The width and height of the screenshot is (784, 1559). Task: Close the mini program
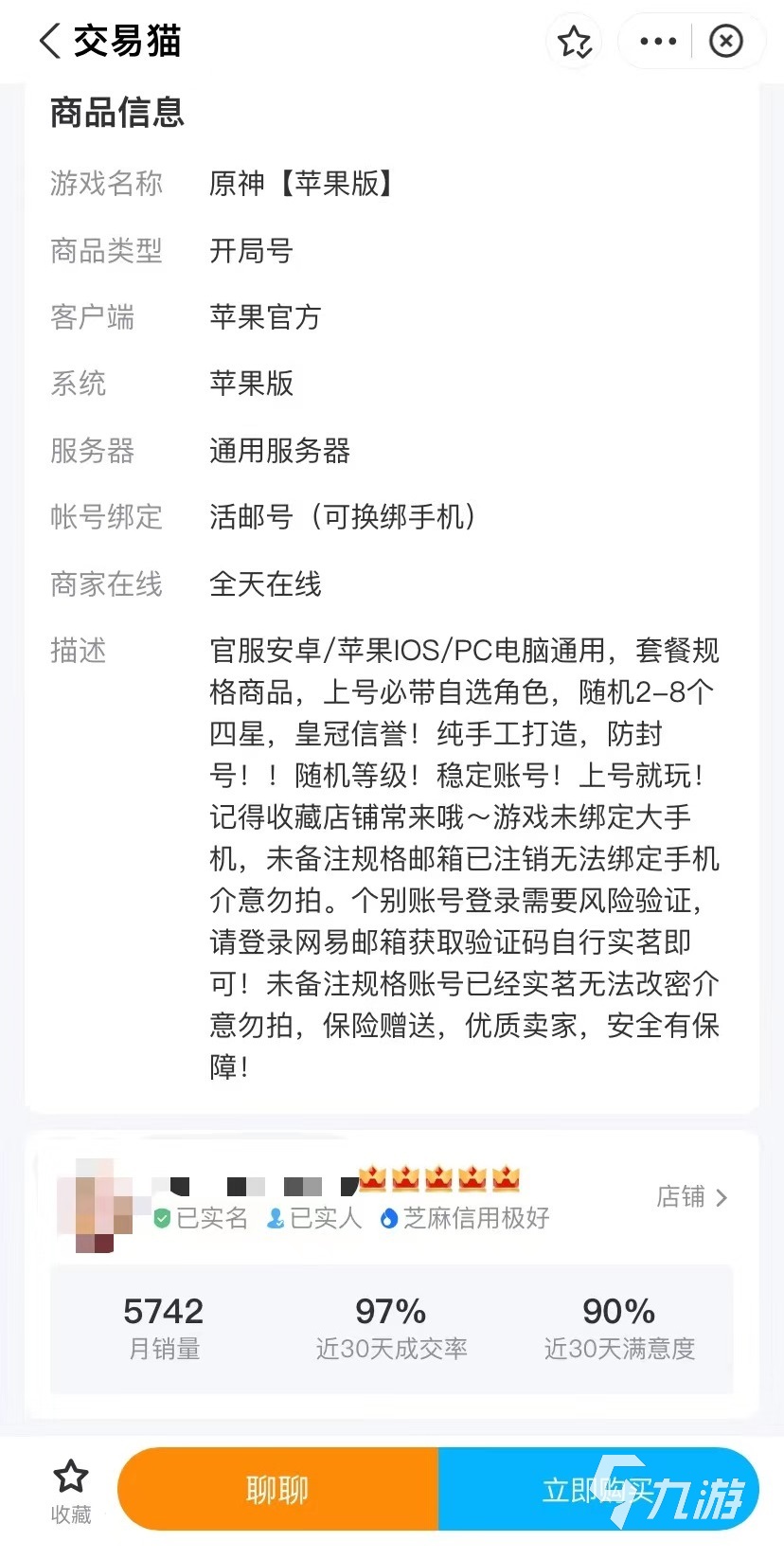[x=726, y=42]
